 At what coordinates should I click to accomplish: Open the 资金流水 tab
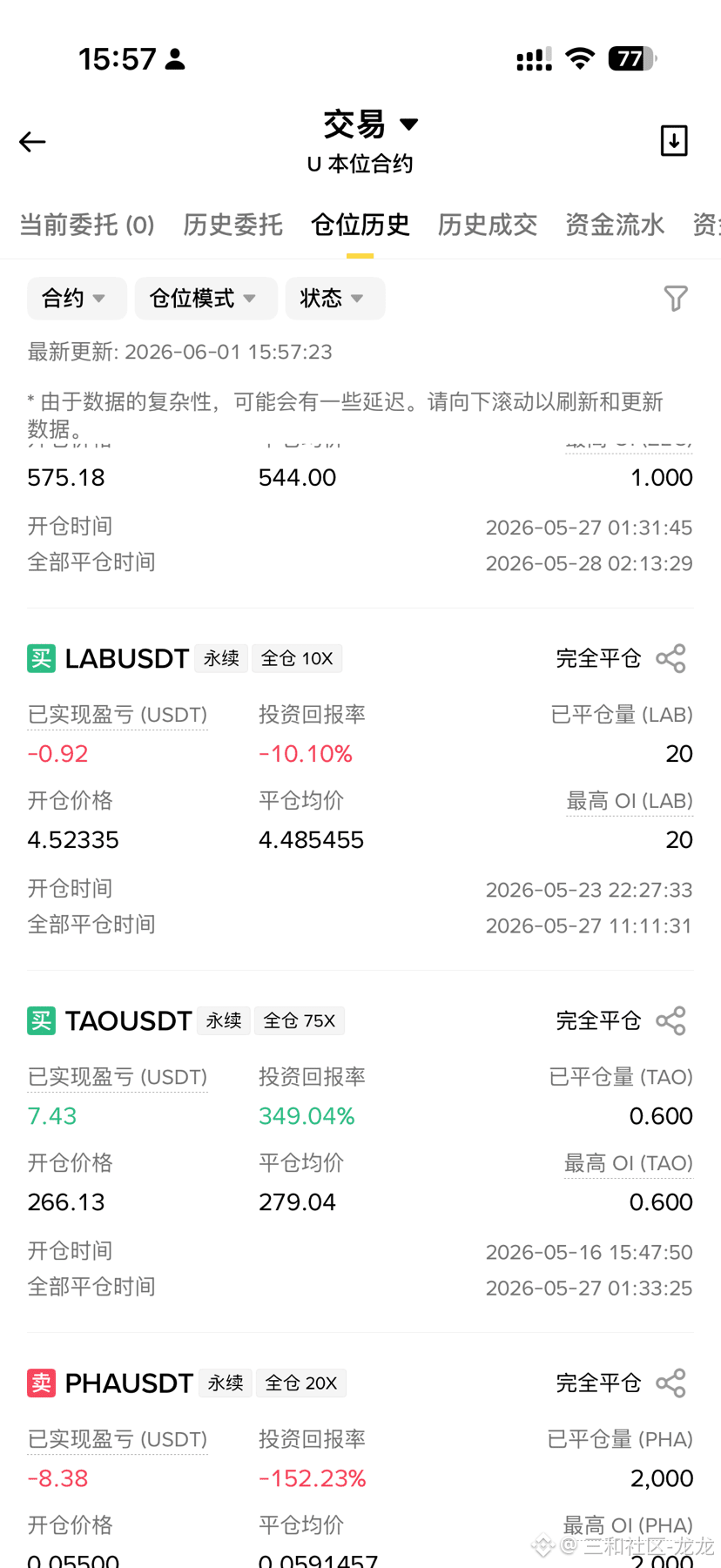click(615, 225)
